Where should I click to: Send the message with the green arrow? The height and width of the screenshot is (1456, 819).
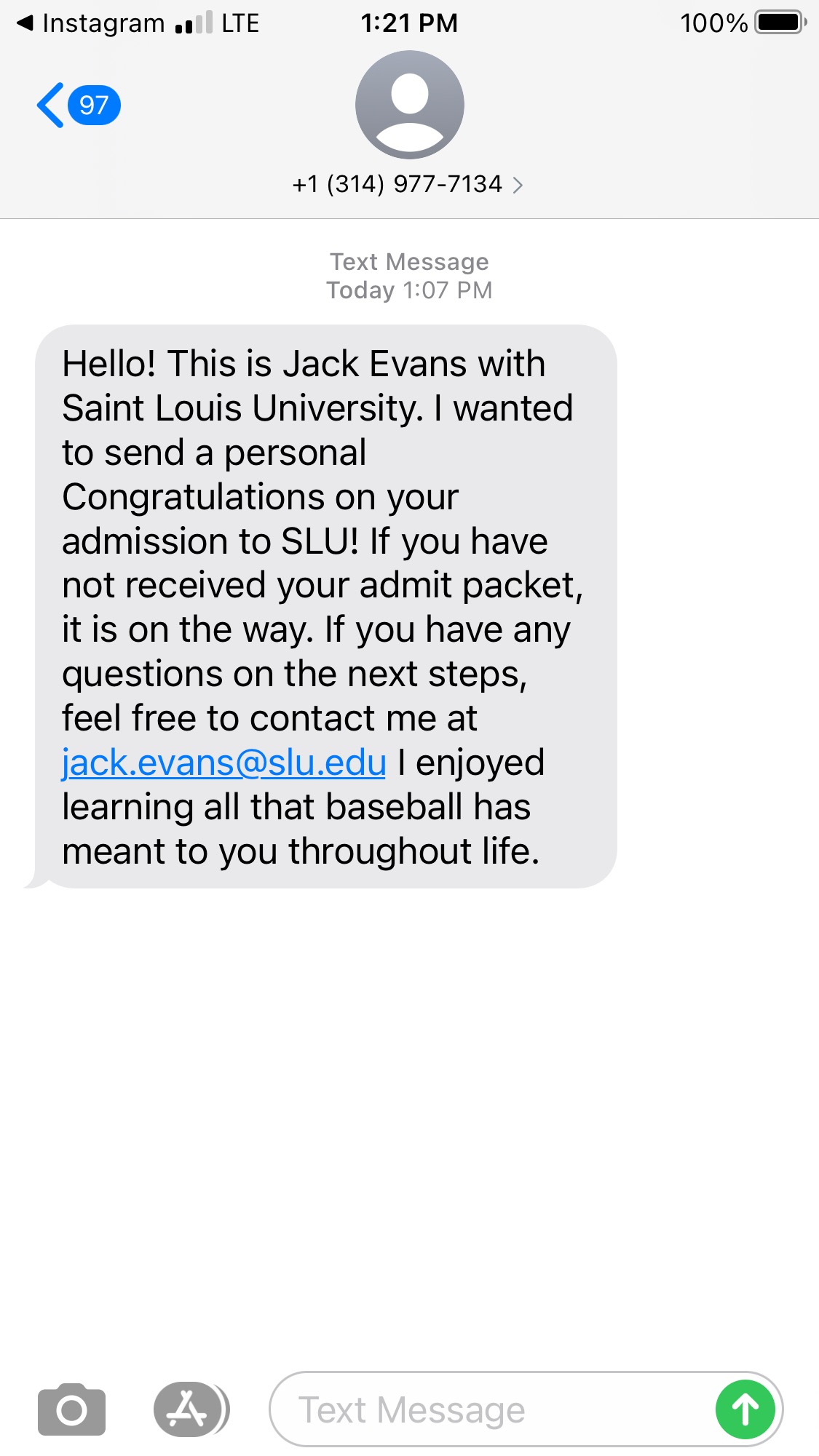point(745,1410)
